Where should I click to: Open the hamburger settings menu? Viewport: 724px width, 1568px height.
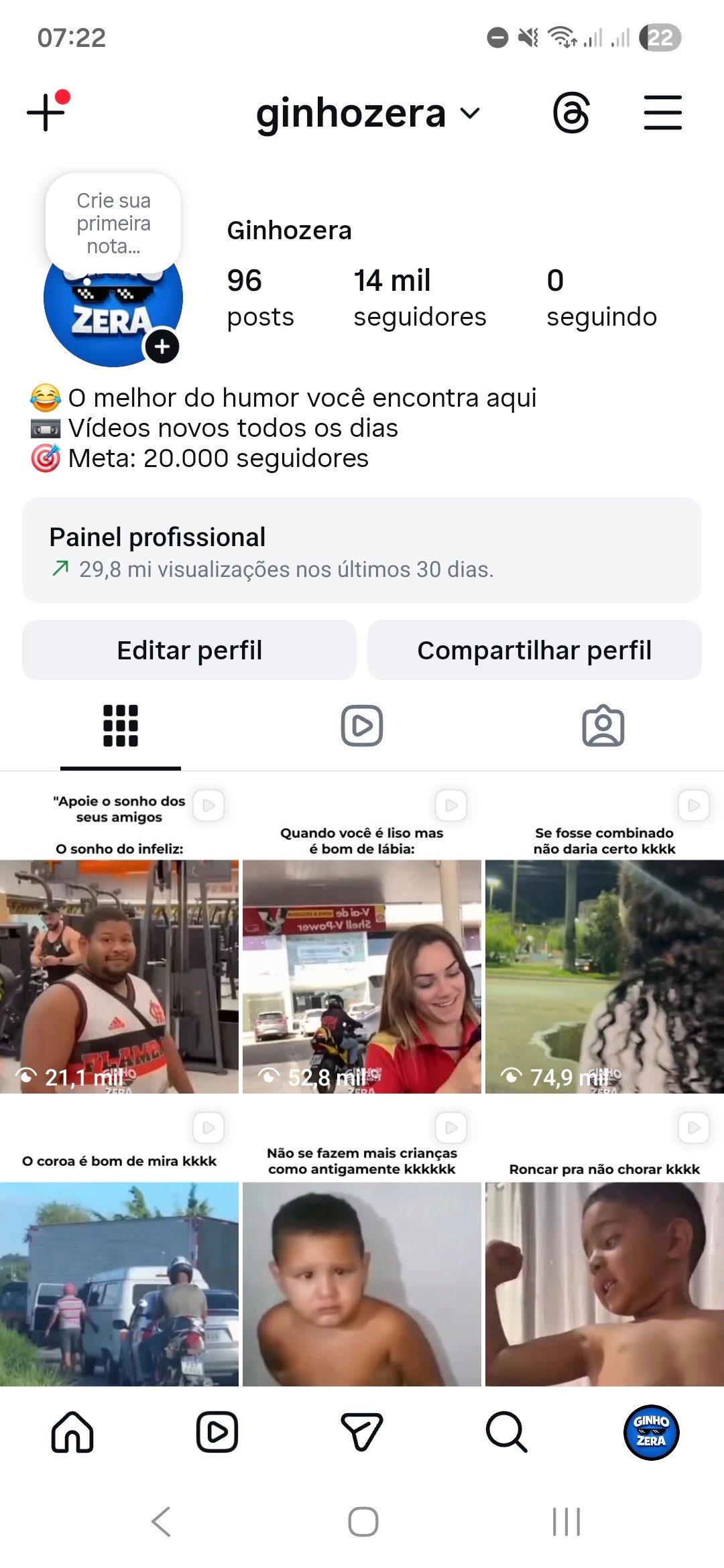point(662,113)
